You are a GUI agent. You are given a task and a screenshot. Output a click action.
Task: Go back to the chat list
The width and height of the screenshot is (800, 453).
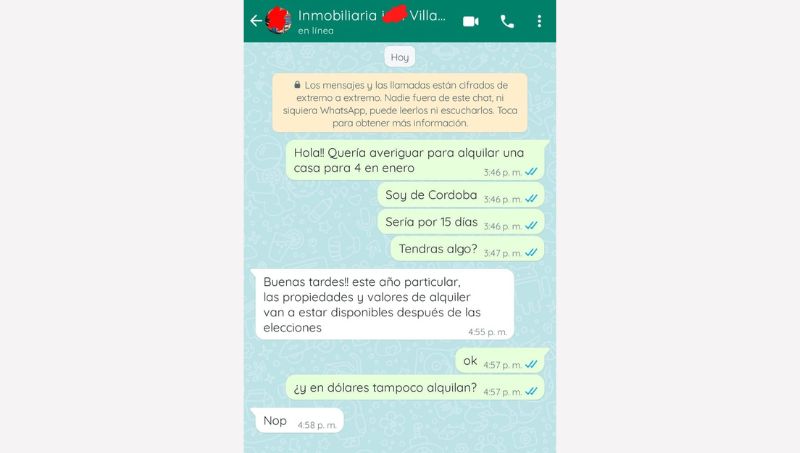click(x=256, y=20)
